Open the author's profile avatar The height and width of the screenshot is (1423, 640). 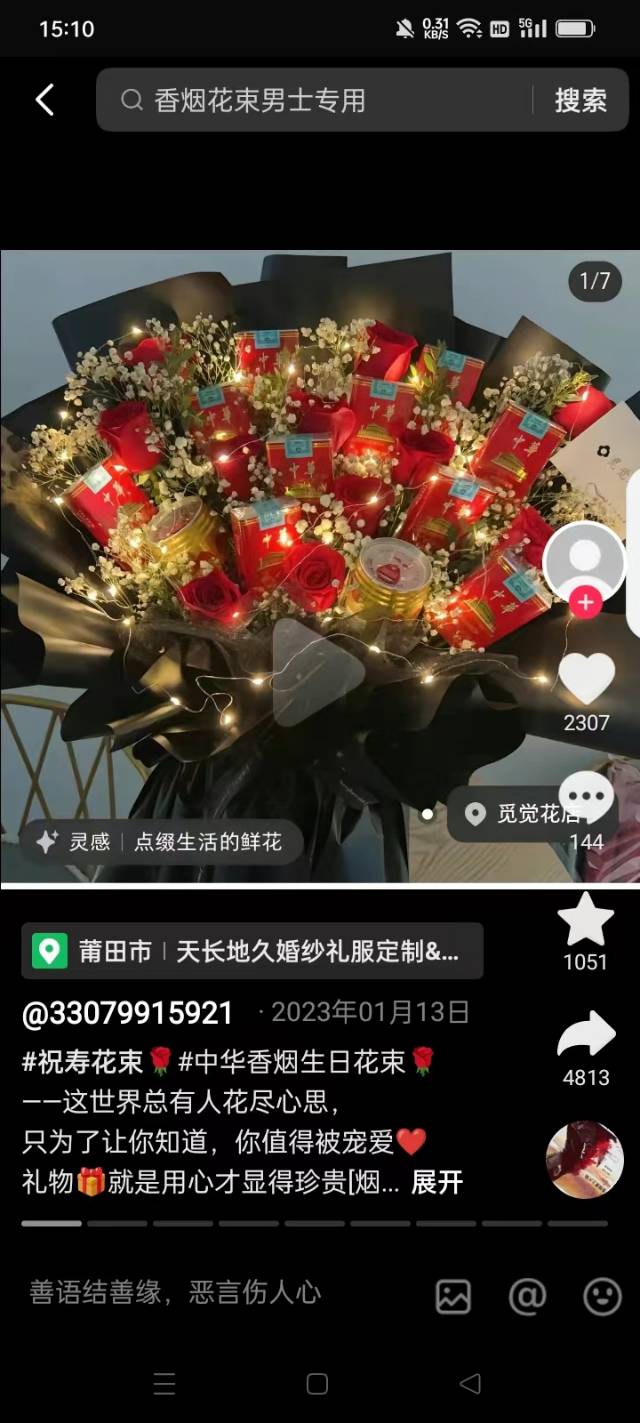click(584, 560)
